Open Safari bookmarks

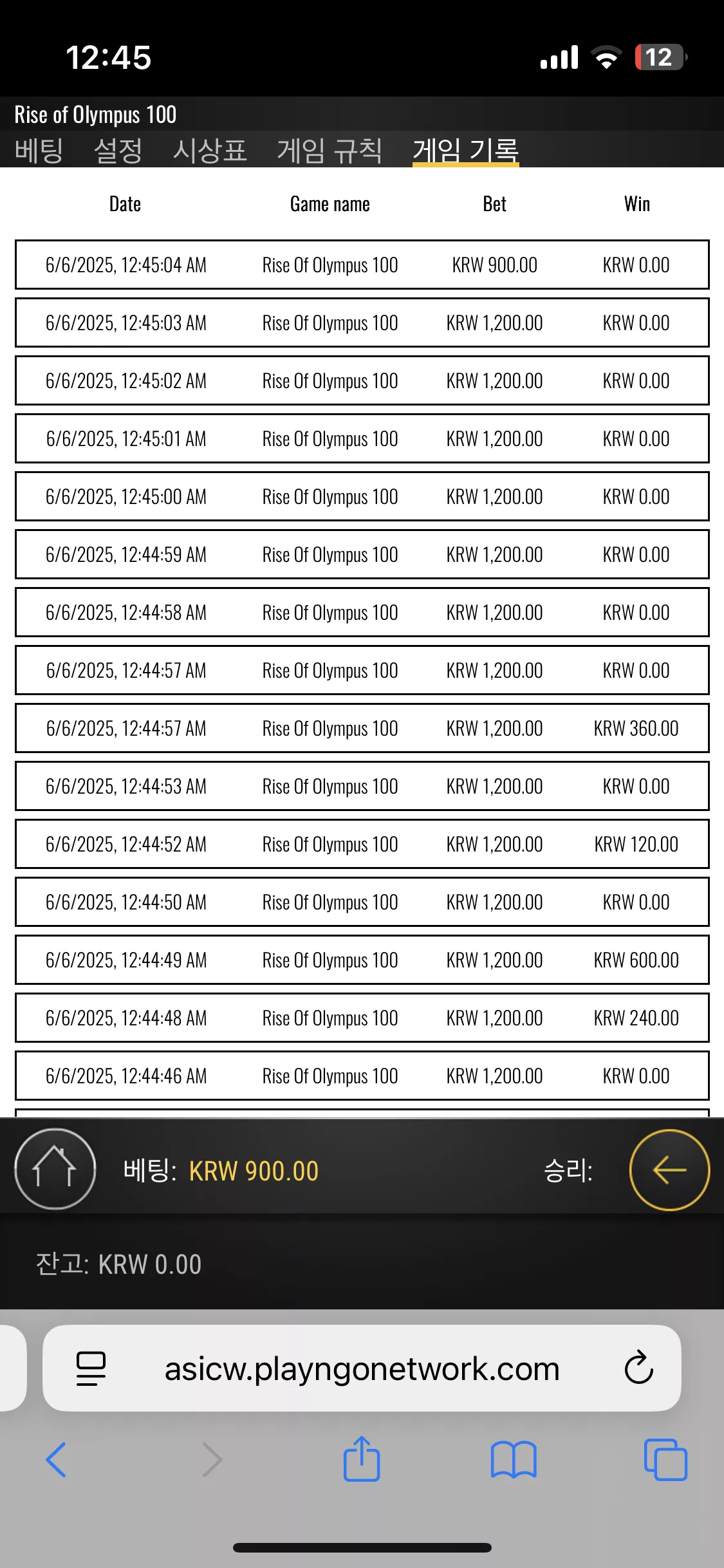(513, 1460)
